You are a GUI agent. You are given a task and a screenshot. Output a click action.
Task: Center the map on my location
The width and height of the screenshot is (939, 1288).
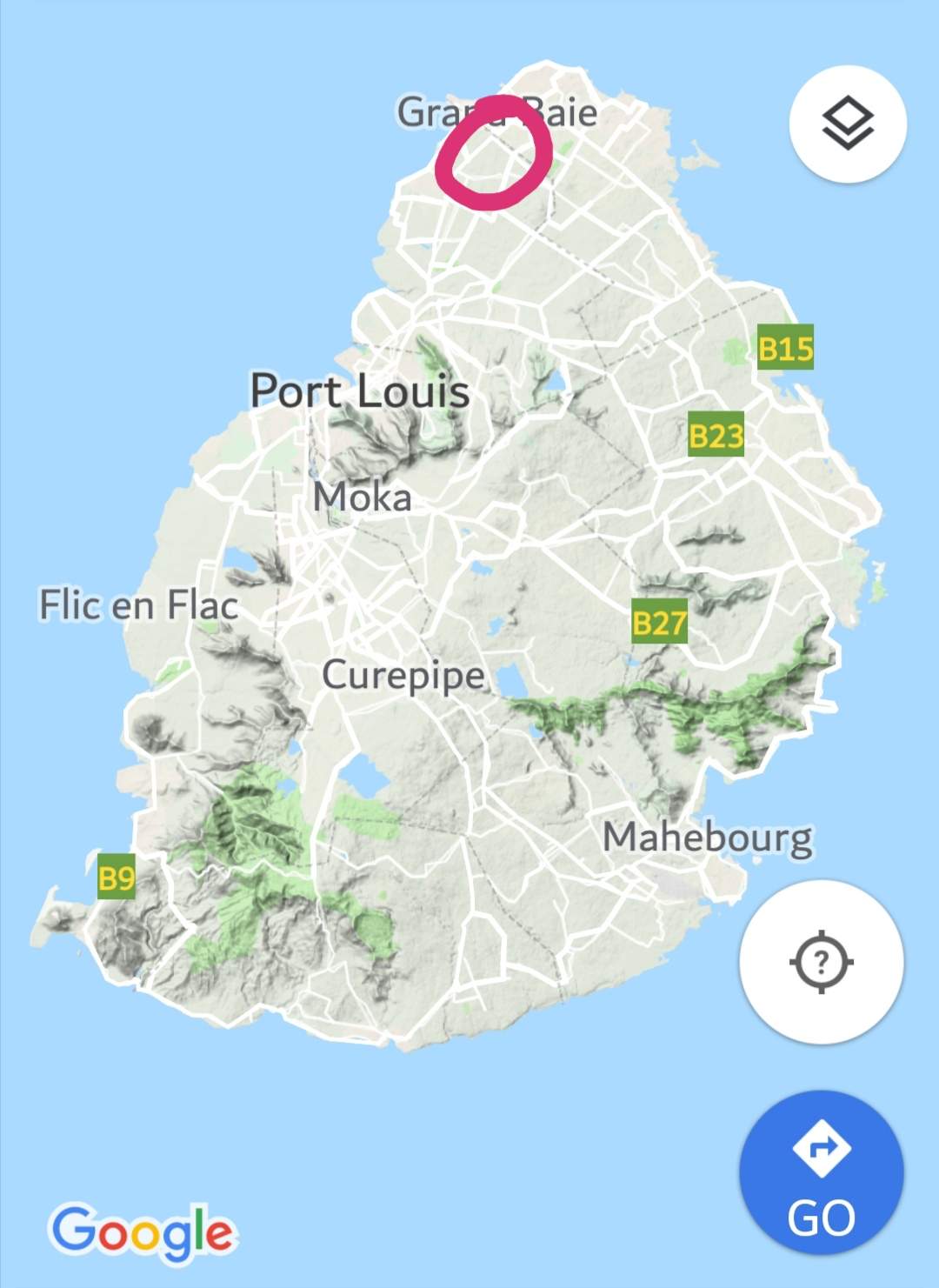pos(821,962)
